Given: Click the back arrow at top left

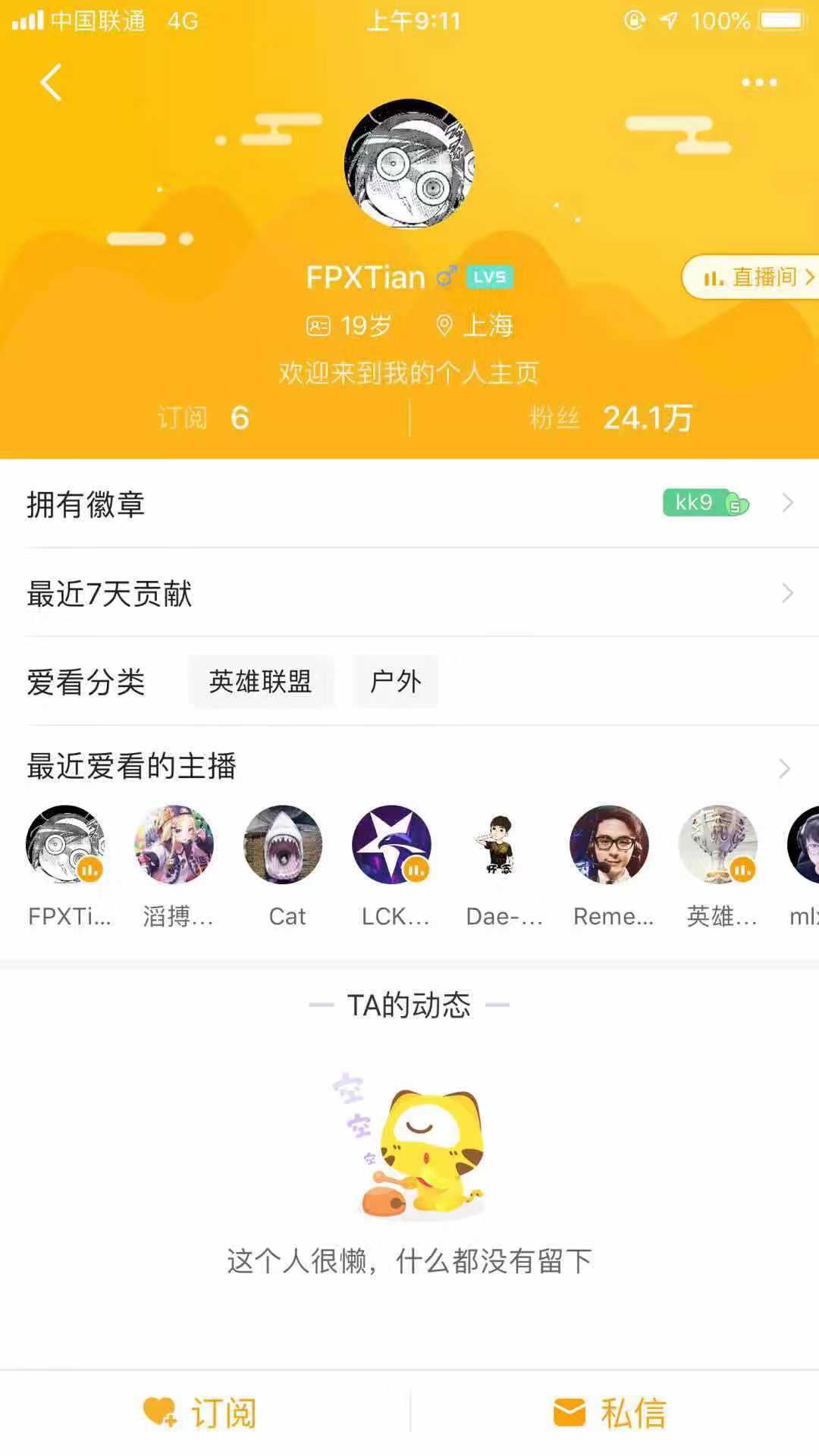Looking at the screenshot, I should coord(51,83).
